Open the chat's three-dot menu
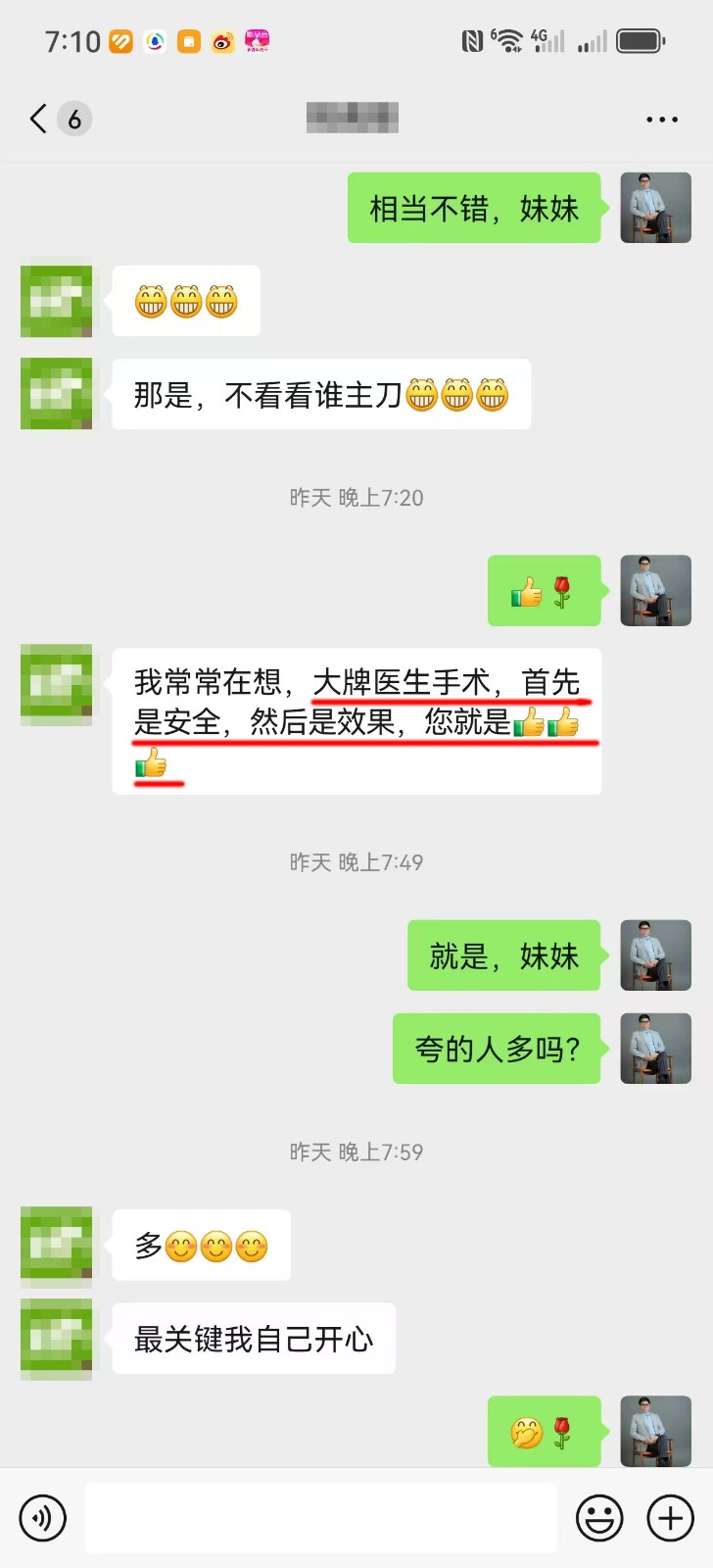This screenshot has height=1568, width=713. click(662, 120)
